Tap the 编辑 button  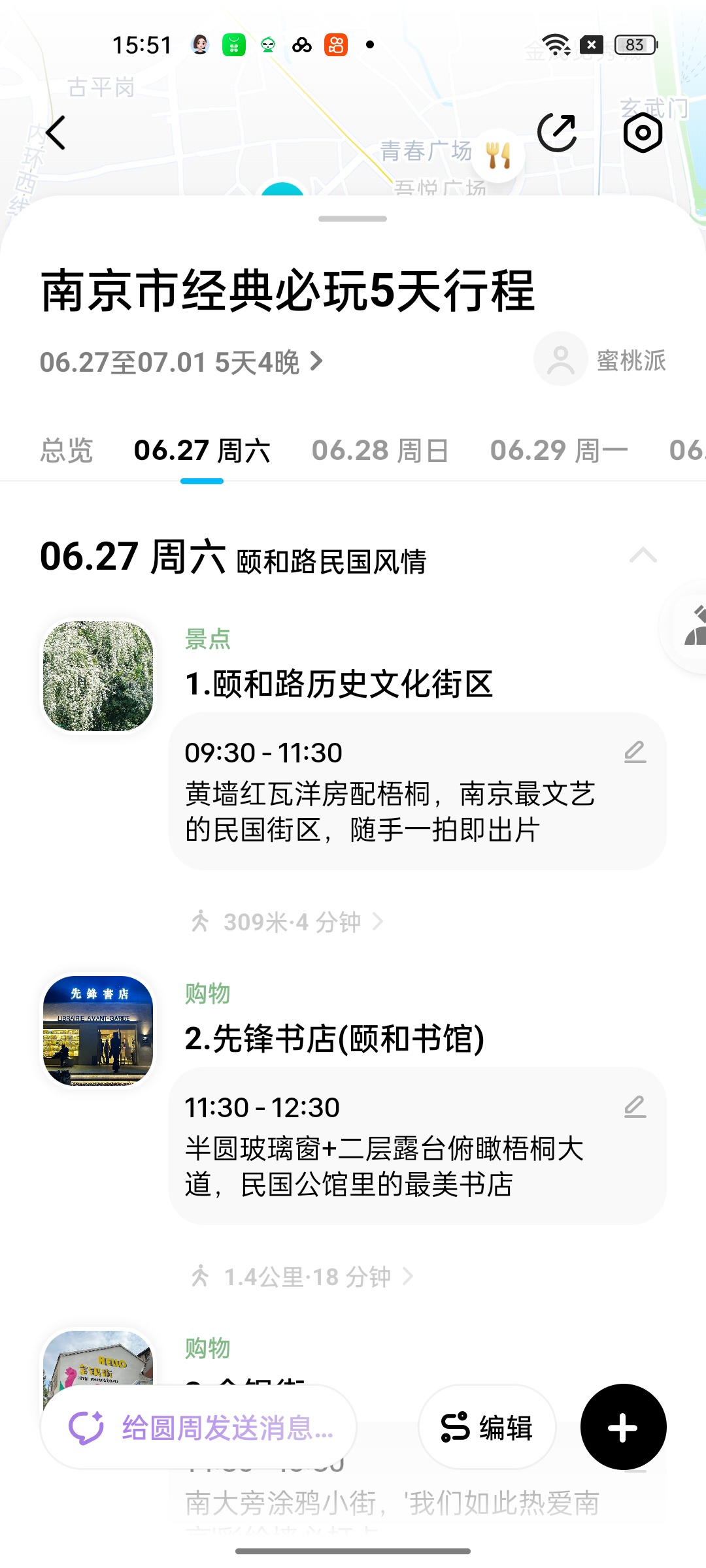click(x=487, y=1428)
